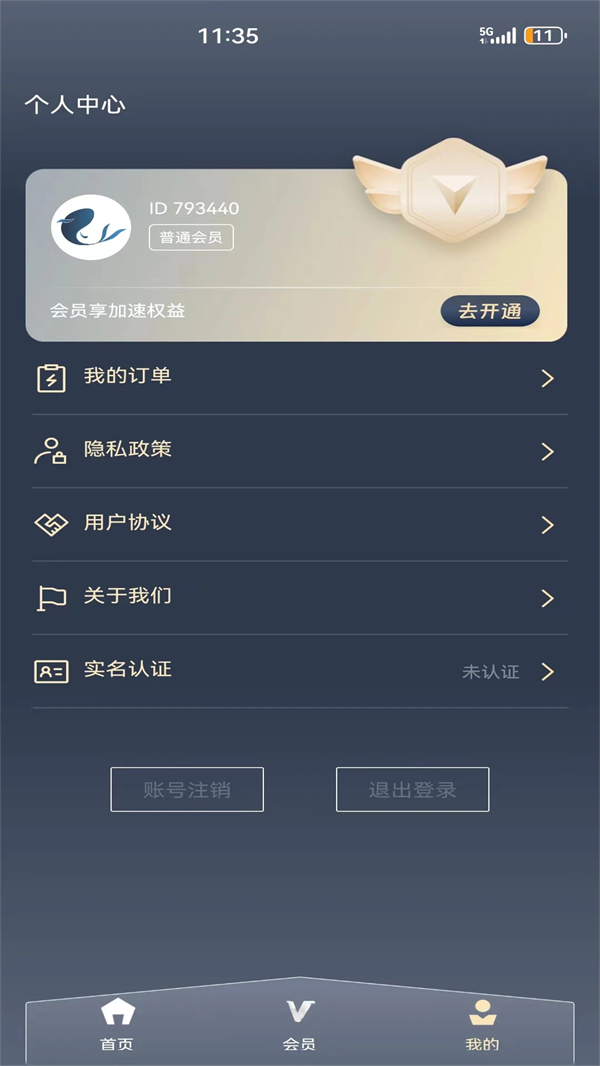Open 关于我们

coord(300,597)
